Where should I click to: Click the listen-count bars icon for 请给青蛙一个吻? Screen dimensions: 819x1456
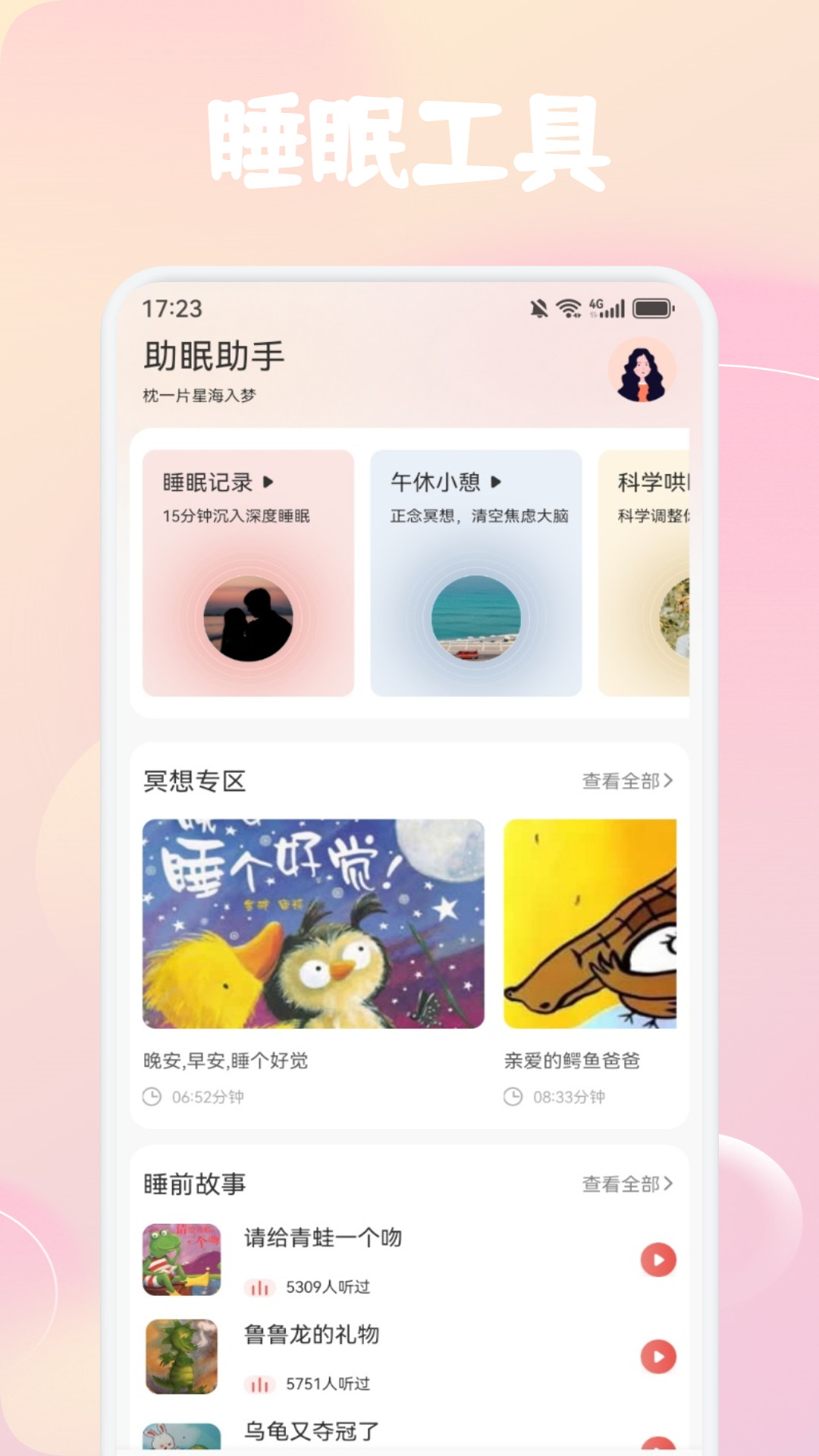[258, 1286]
